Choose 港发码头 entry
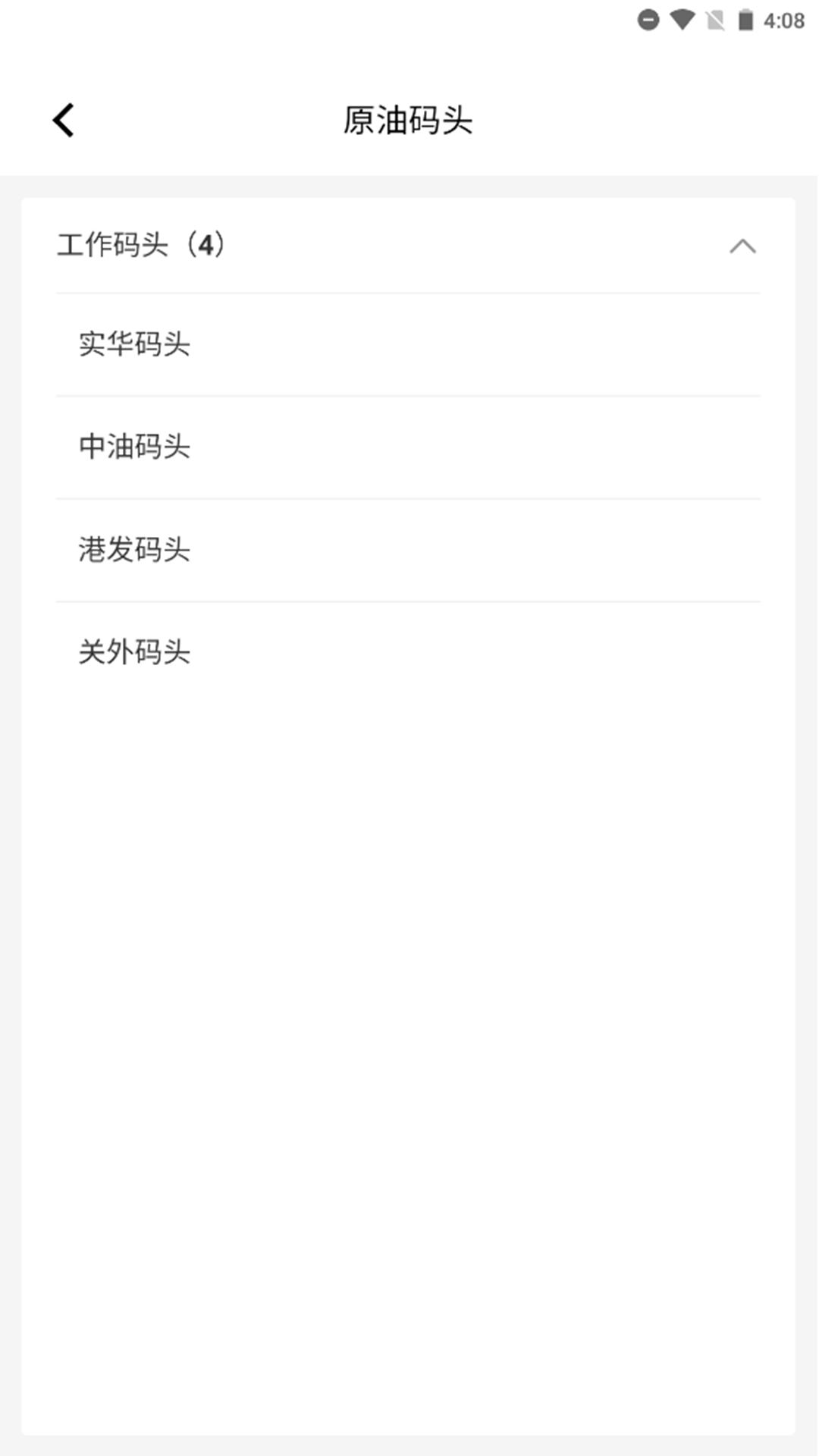The image size is (819, 1456). tap(135, 551)
